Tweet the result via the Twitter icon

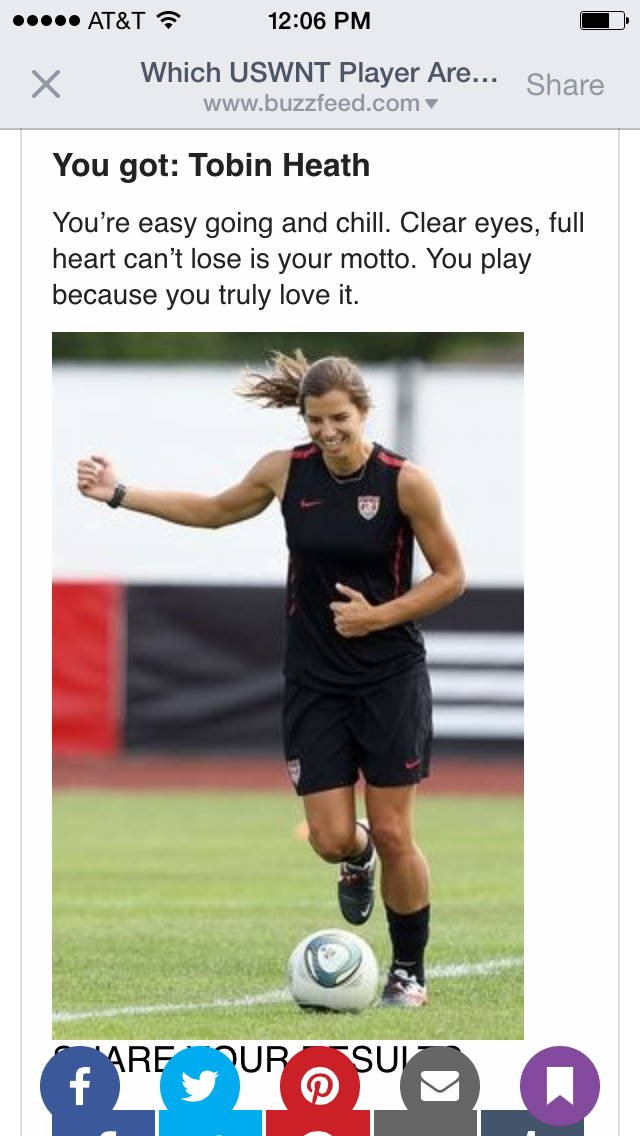coord(200,1086)
